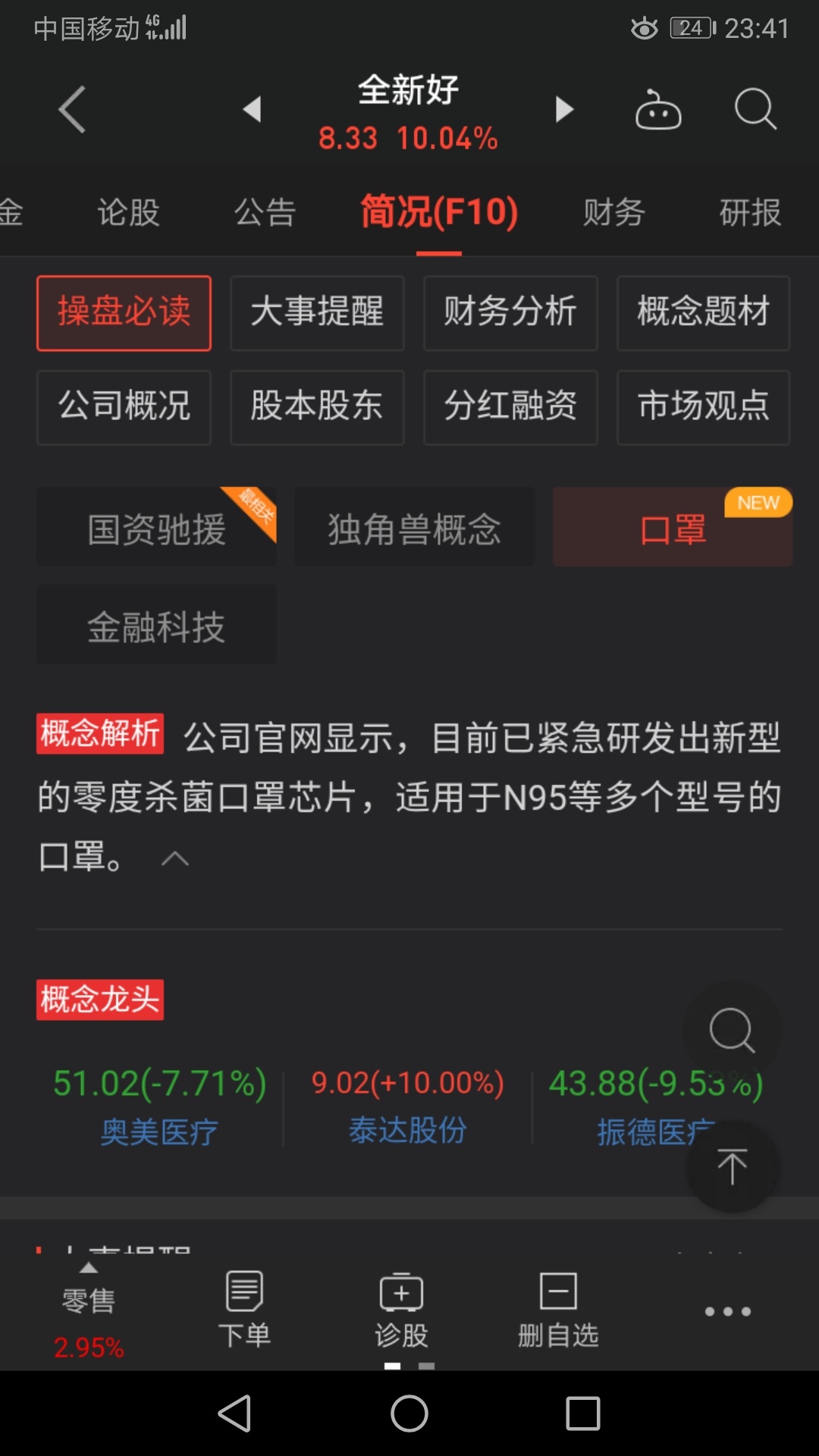819x1456 pixels.
Task: Open the robot stock assistant icon
Action: (x=658, y=108)
